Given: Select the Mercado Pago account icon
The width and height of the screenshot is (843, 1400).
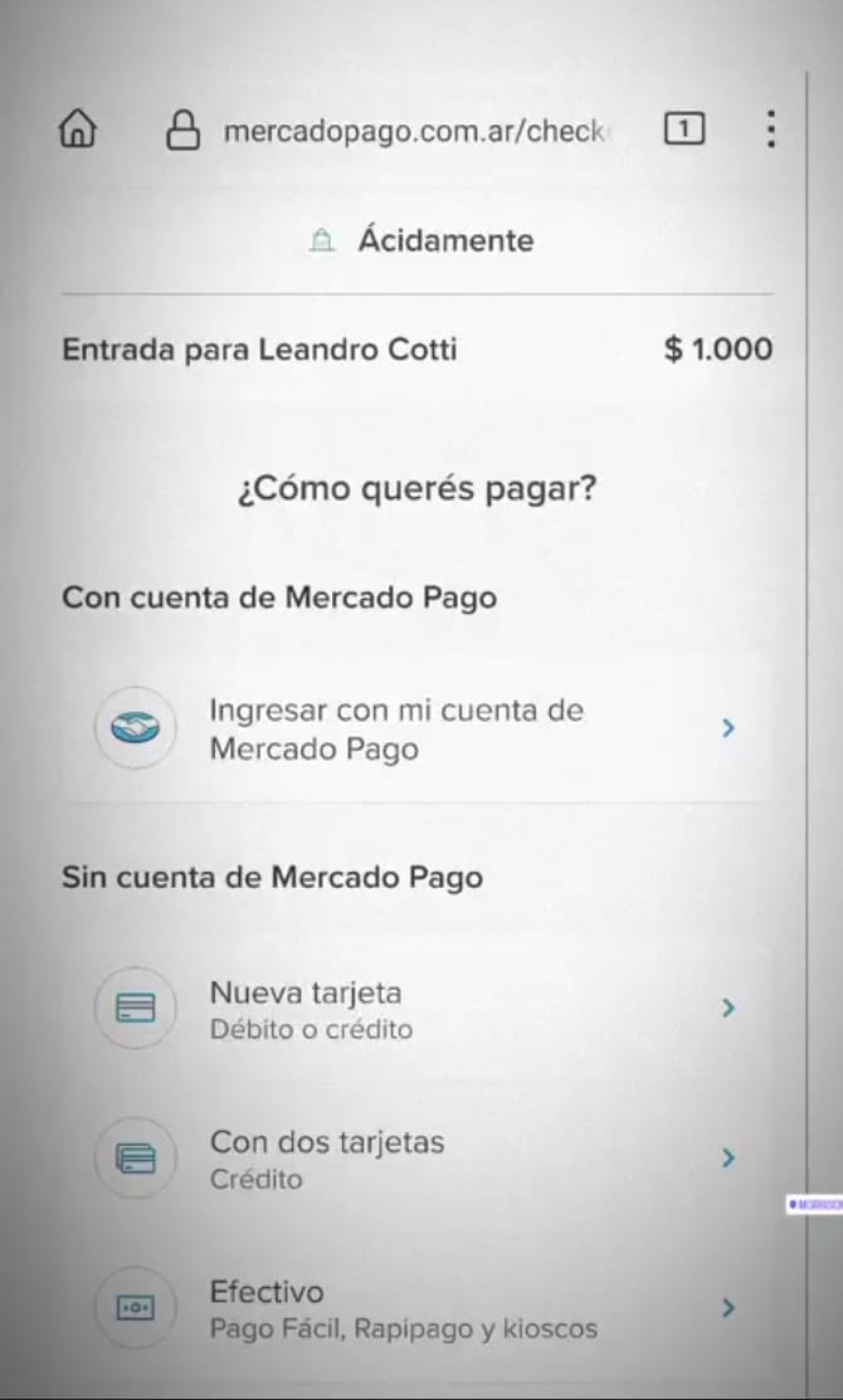Looking at the screenshot, I should (136, 728).
